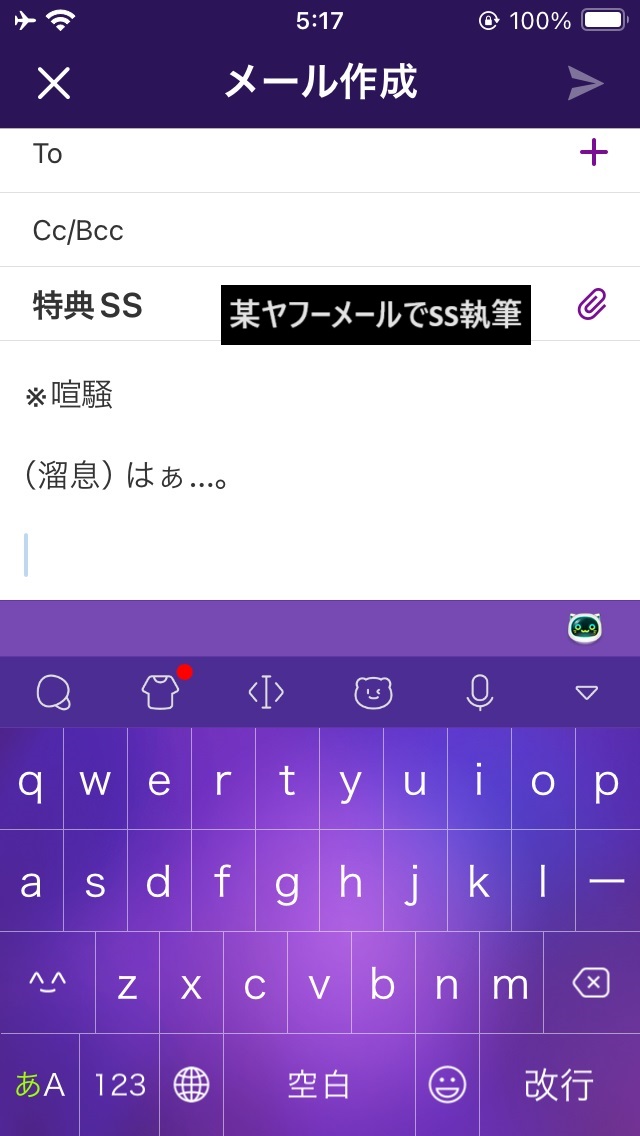Hide the keyboard with the down triangle
The width and height of the screenshot is (640, 1136).
point(586,693)
